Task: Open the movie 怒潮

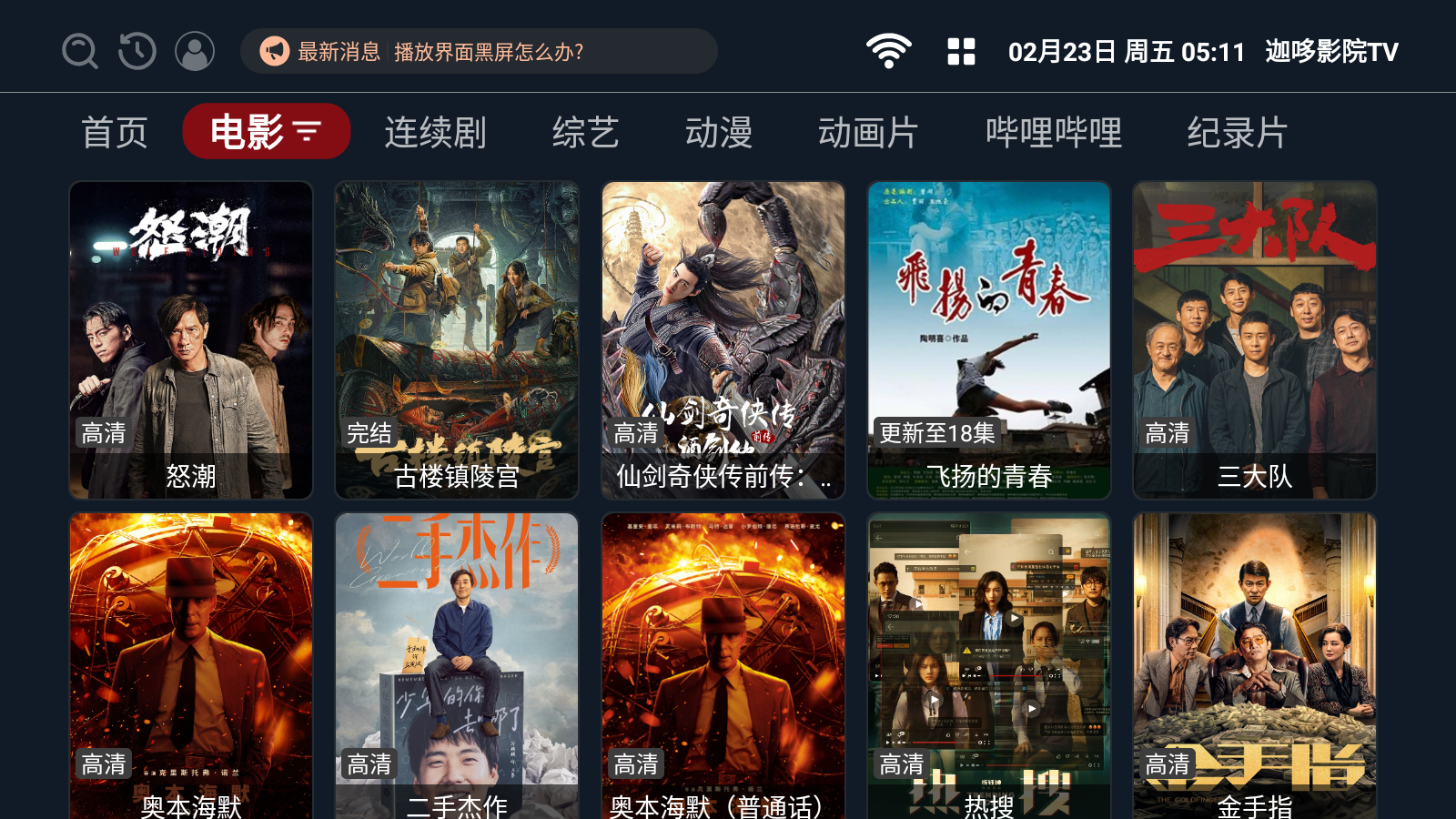Action: 191,340
